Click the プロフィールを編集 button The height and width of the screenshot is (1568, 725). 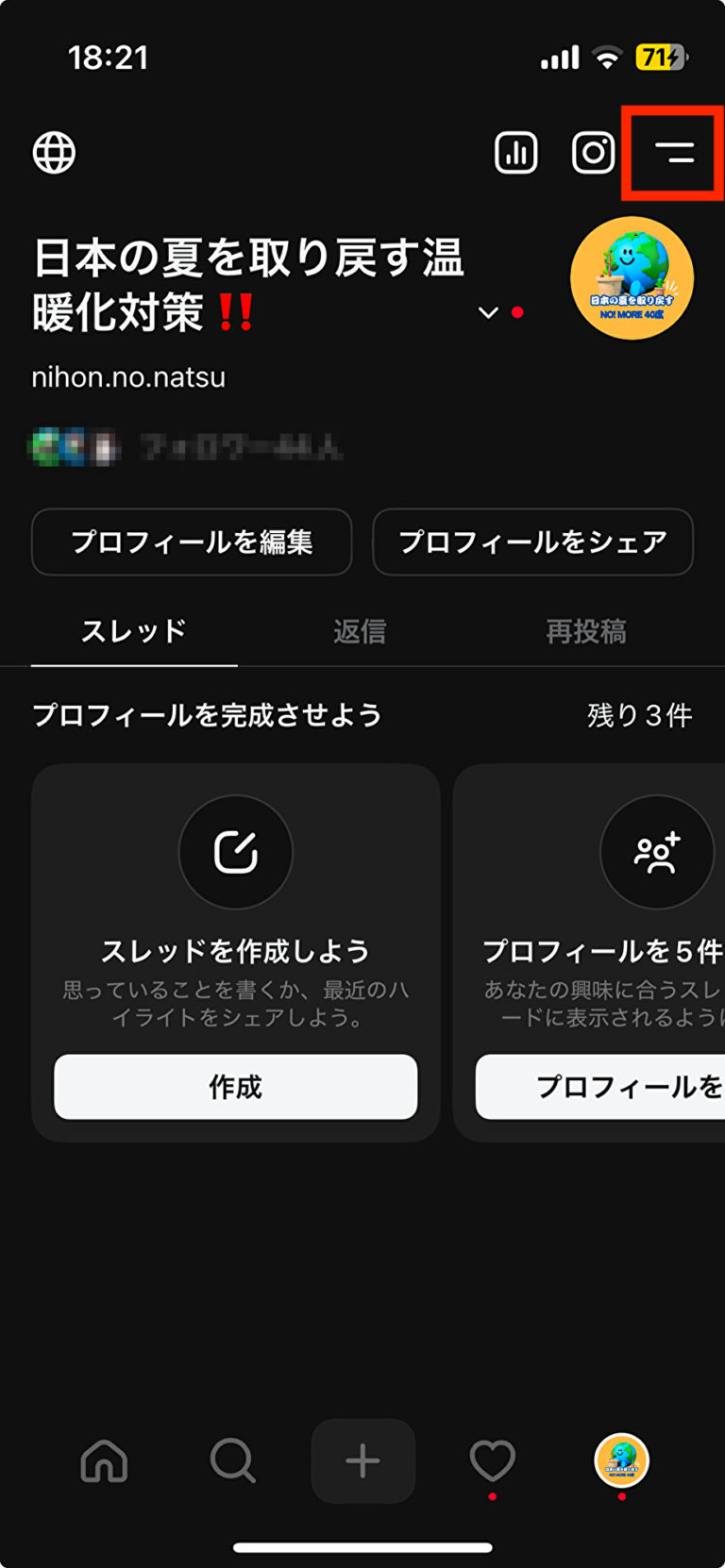coord(192,542)
